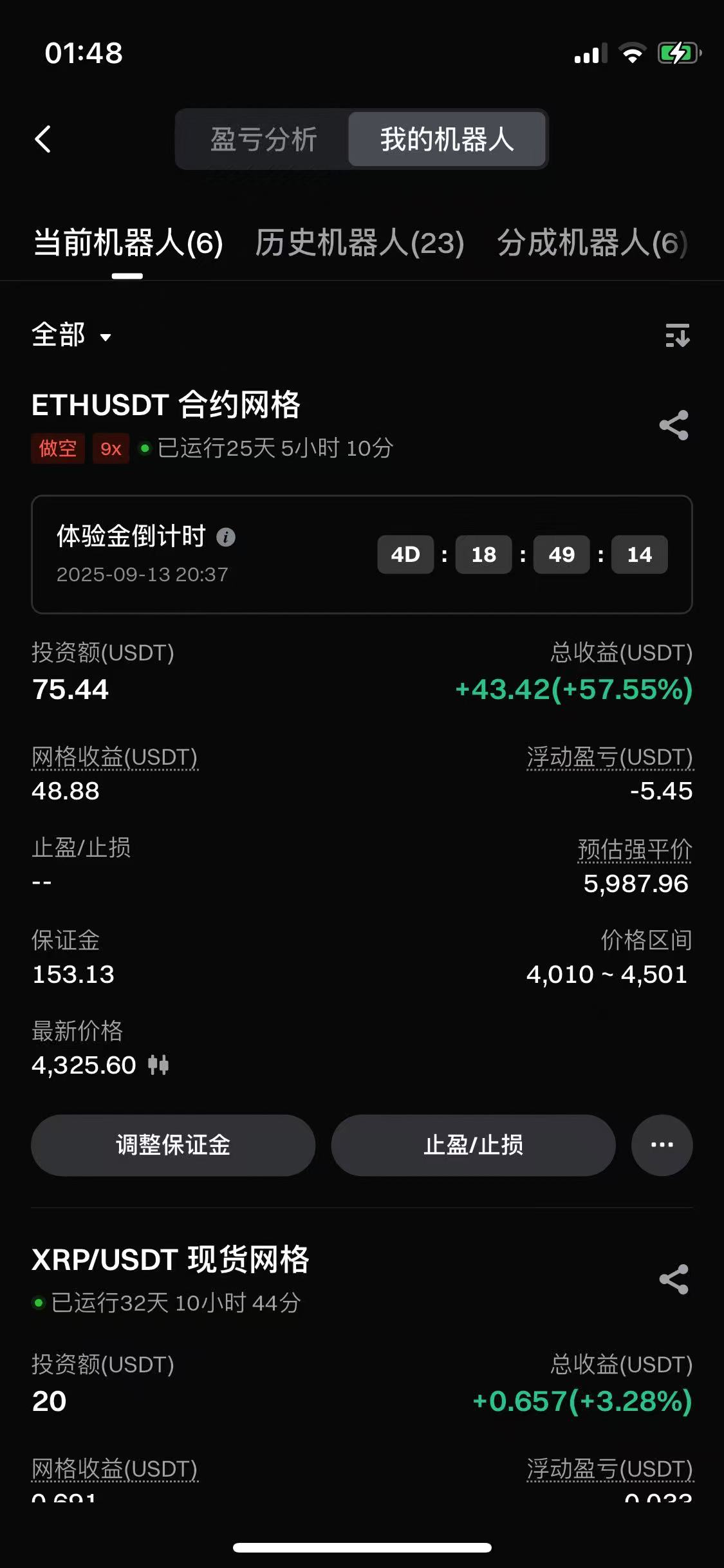
Task: Tap the countdown timer 4D 18:49:14
Action: (521, 554)
